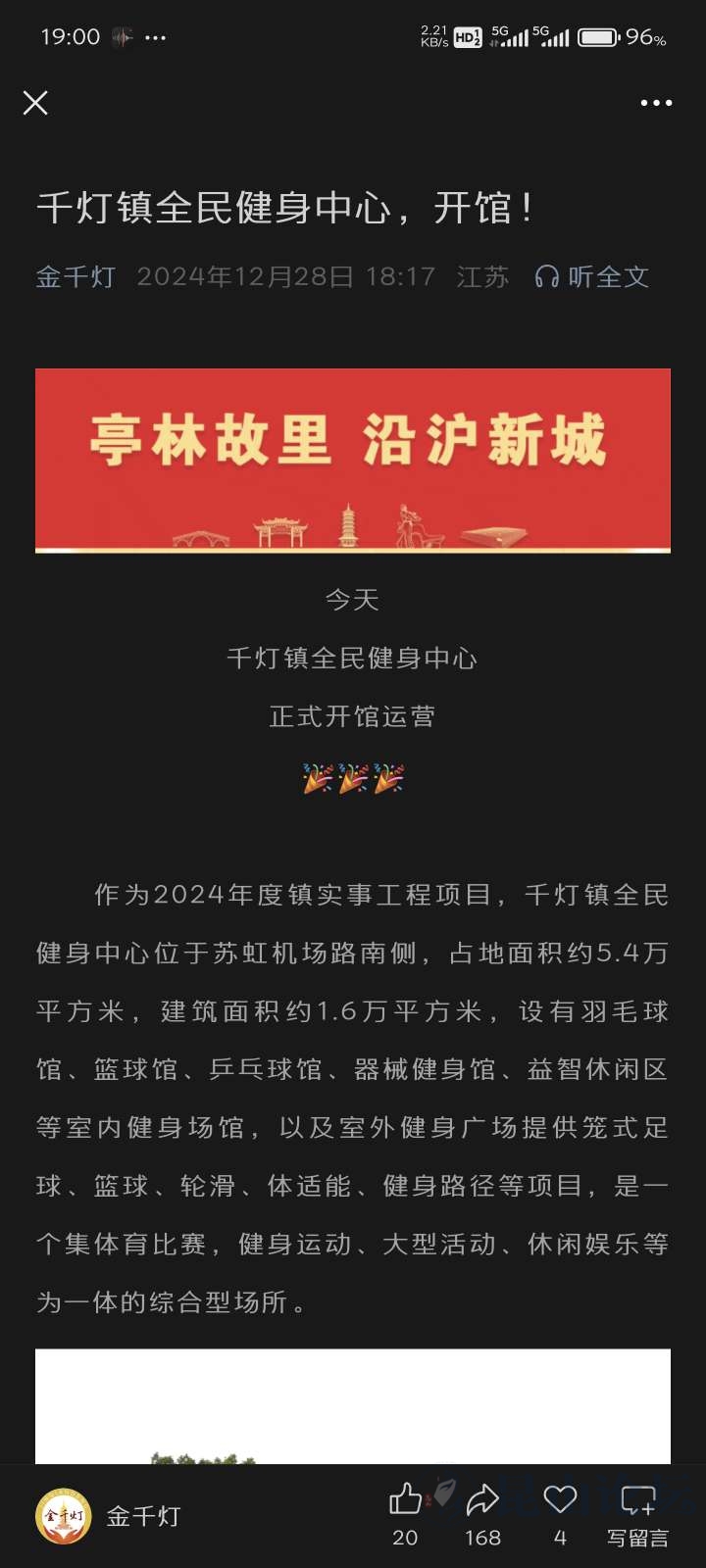Open 金千灯 profile from bottom bar avatar
This screenshot has width=706, height=1568.
[64, 1516]
